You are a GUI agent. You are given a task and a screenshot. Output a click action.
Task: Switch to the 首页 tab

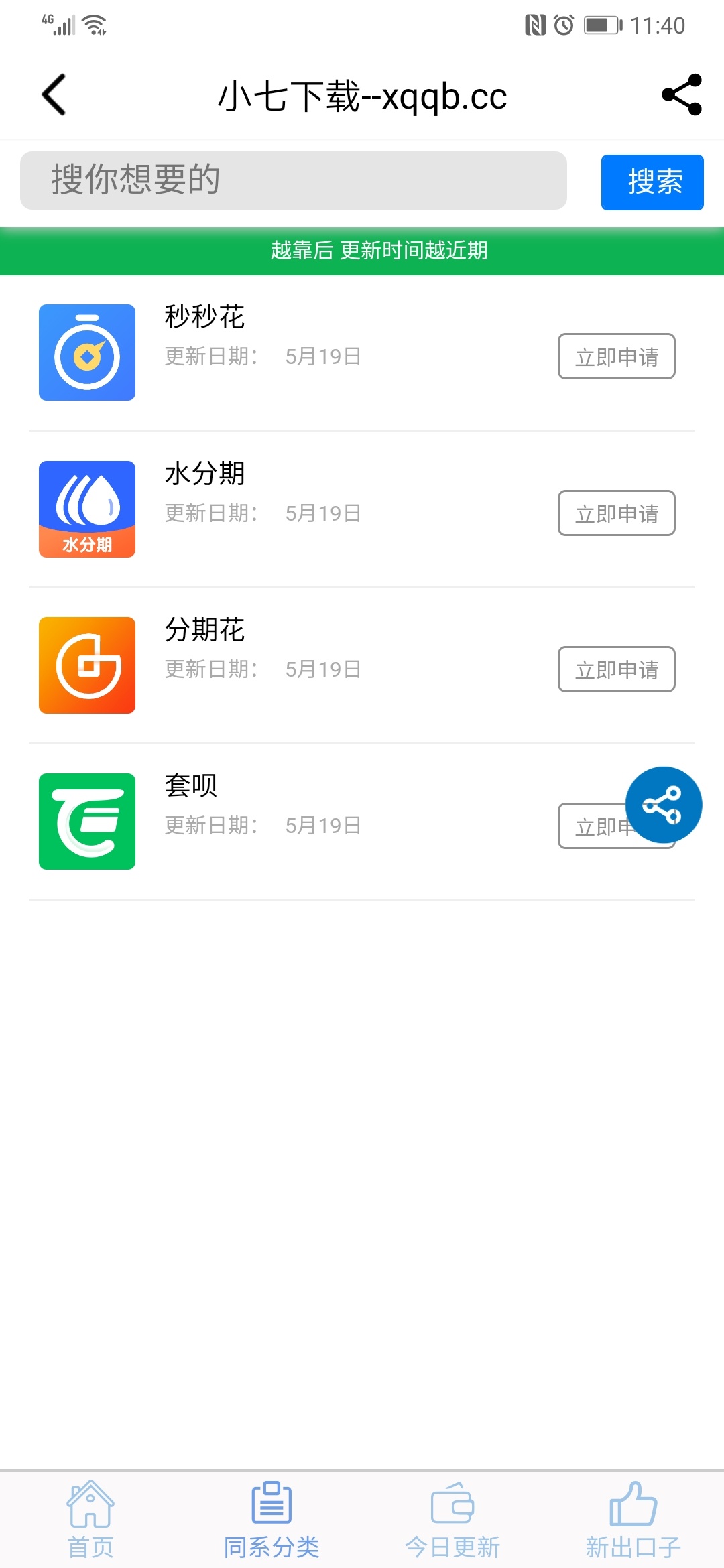(90, 1520)
